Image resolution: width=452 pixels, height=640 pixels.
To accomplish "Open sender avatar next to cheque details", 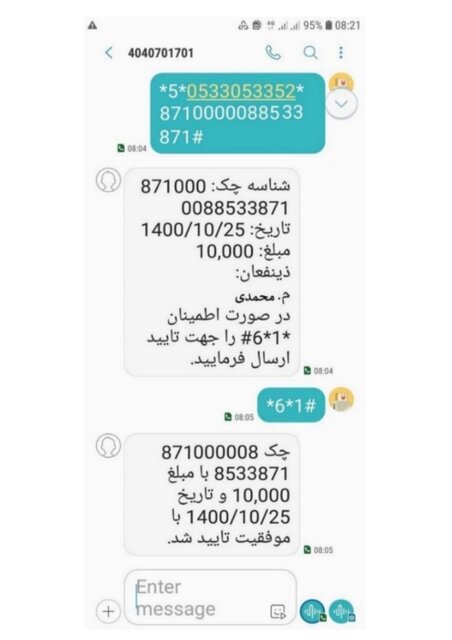I will pyautogui.click(x=108, y=180).
